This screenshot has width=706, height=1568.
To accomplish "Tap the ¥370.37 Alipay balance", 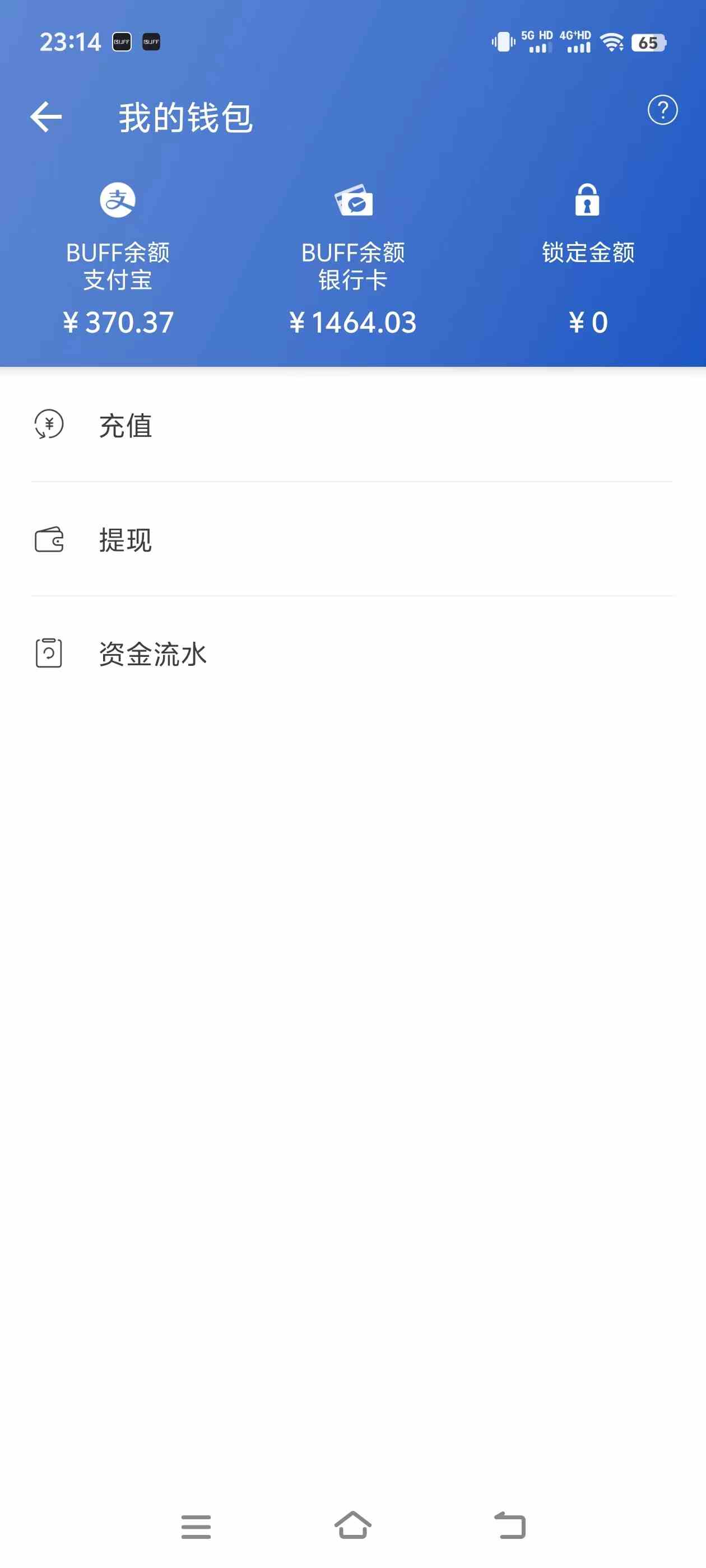I will 119,322.
